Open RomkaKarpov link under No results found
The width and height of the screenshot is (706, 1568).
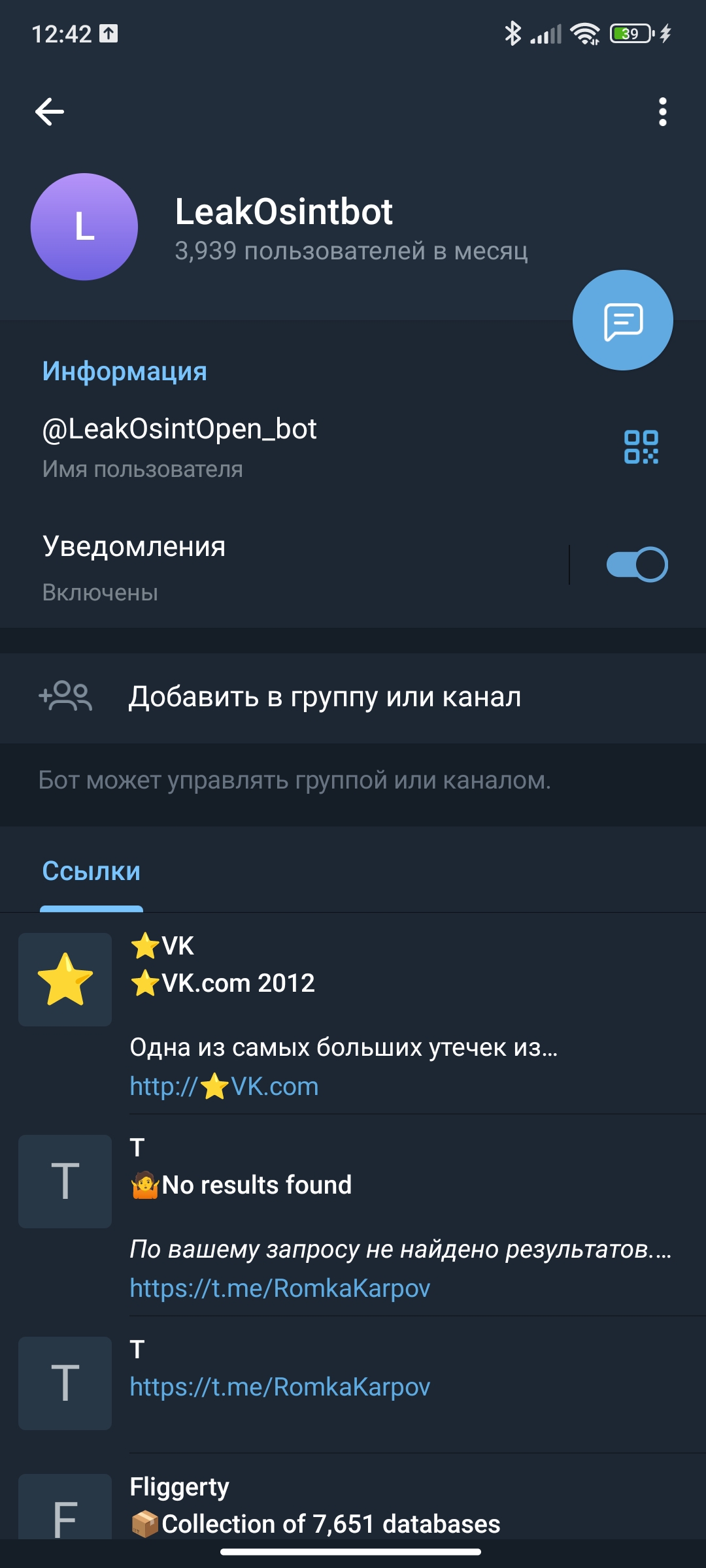(x=280, y=1288)
